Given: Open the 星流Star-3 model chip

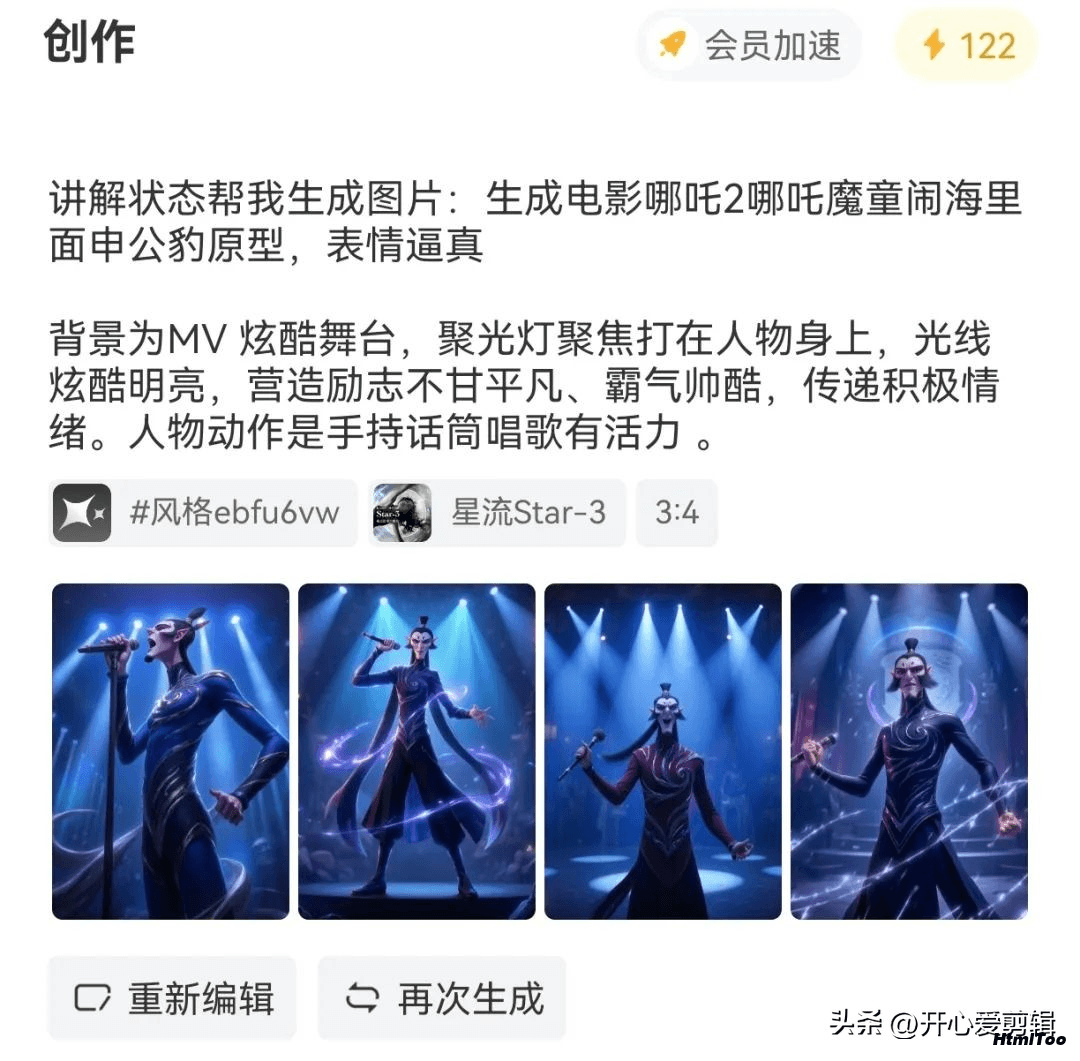Looking at the screenshot, I should (x=497, y=513).
